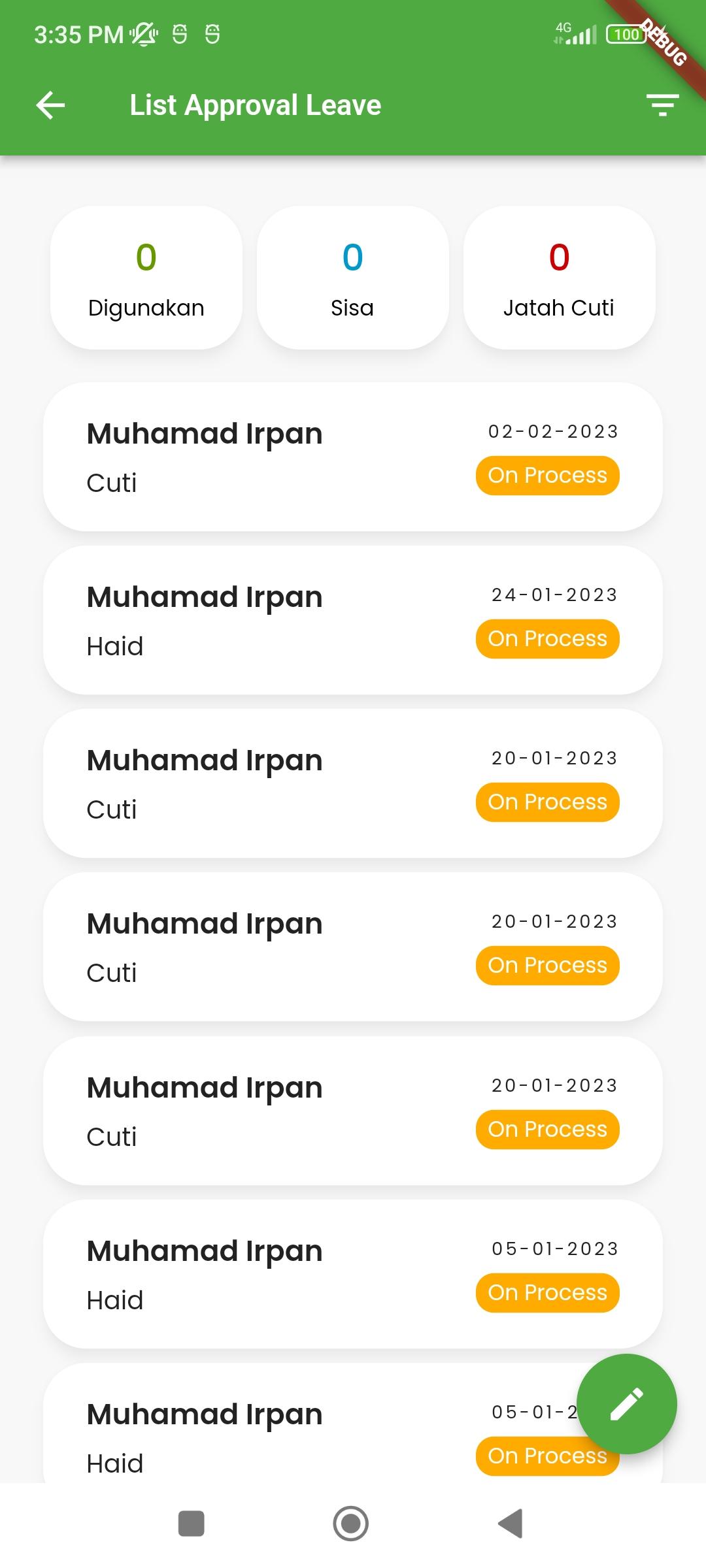706x1568 pixels.
Task: Open the Cuti request dated 02-02-2023
Action: pyautogui.click(x=353, y=457)
